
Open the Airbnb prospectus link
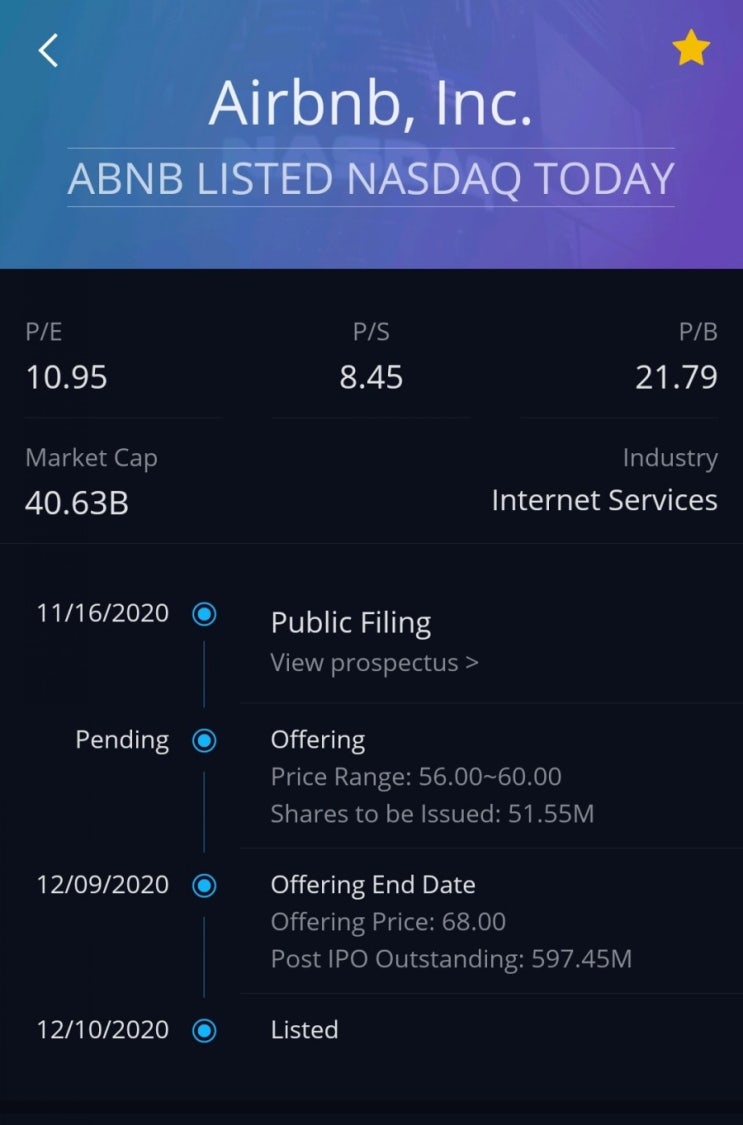tap(373, 662)
